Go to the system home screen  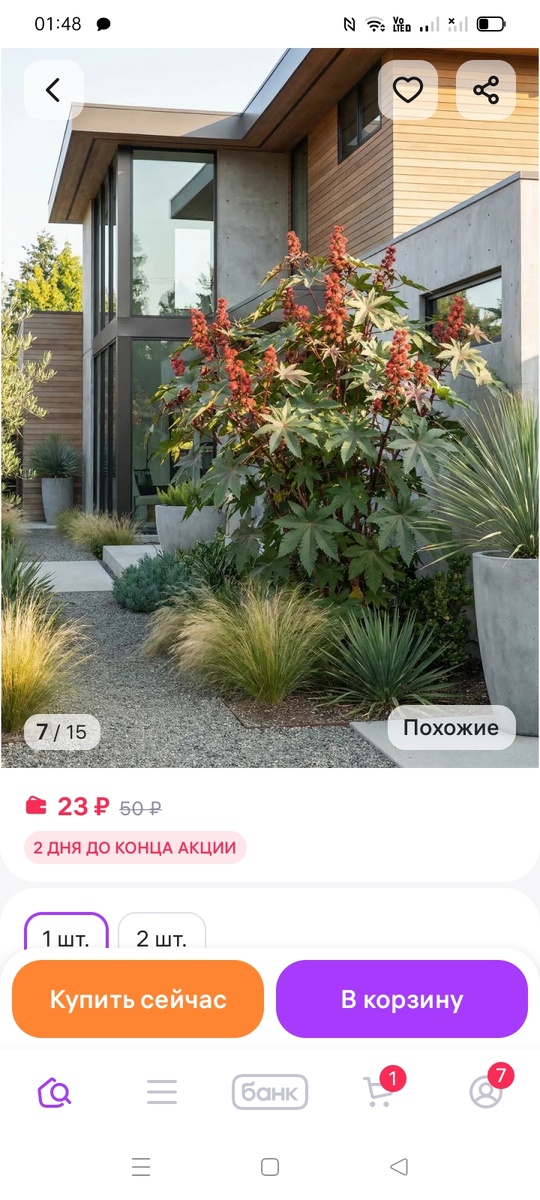pos(270,1166)
